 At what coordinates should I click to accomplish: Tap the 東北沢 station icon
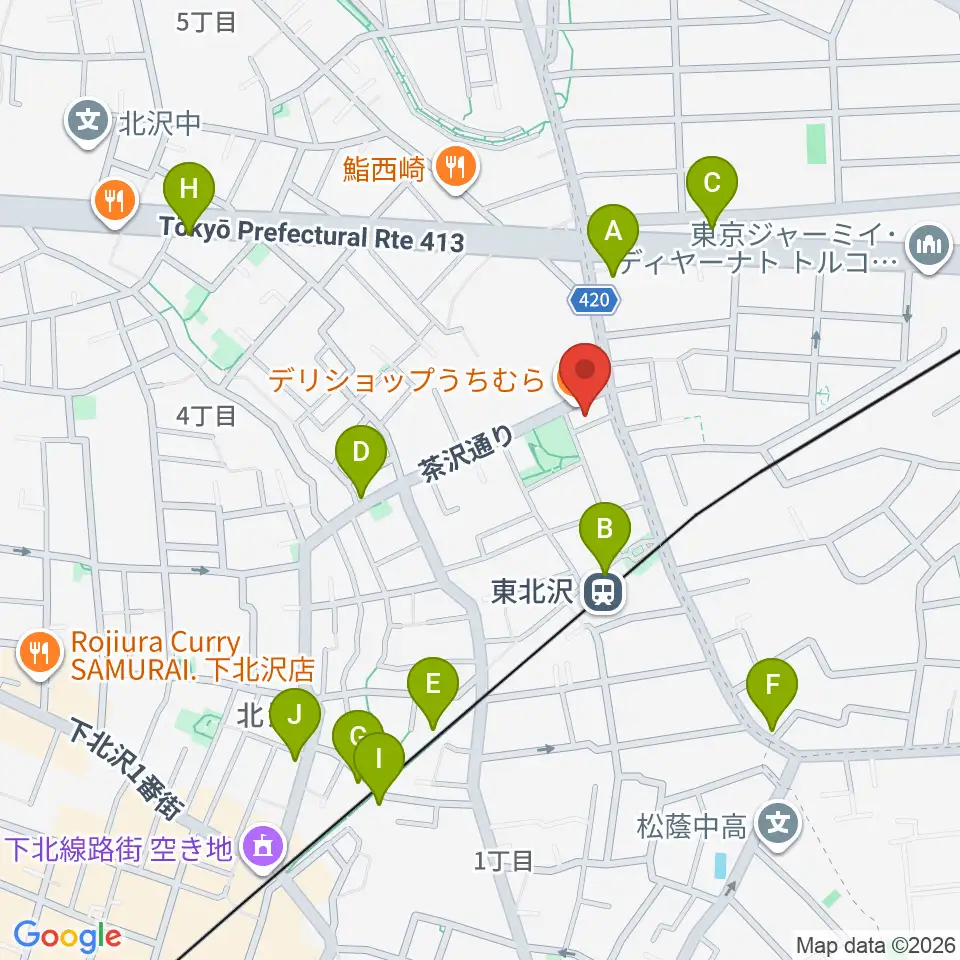603,592
